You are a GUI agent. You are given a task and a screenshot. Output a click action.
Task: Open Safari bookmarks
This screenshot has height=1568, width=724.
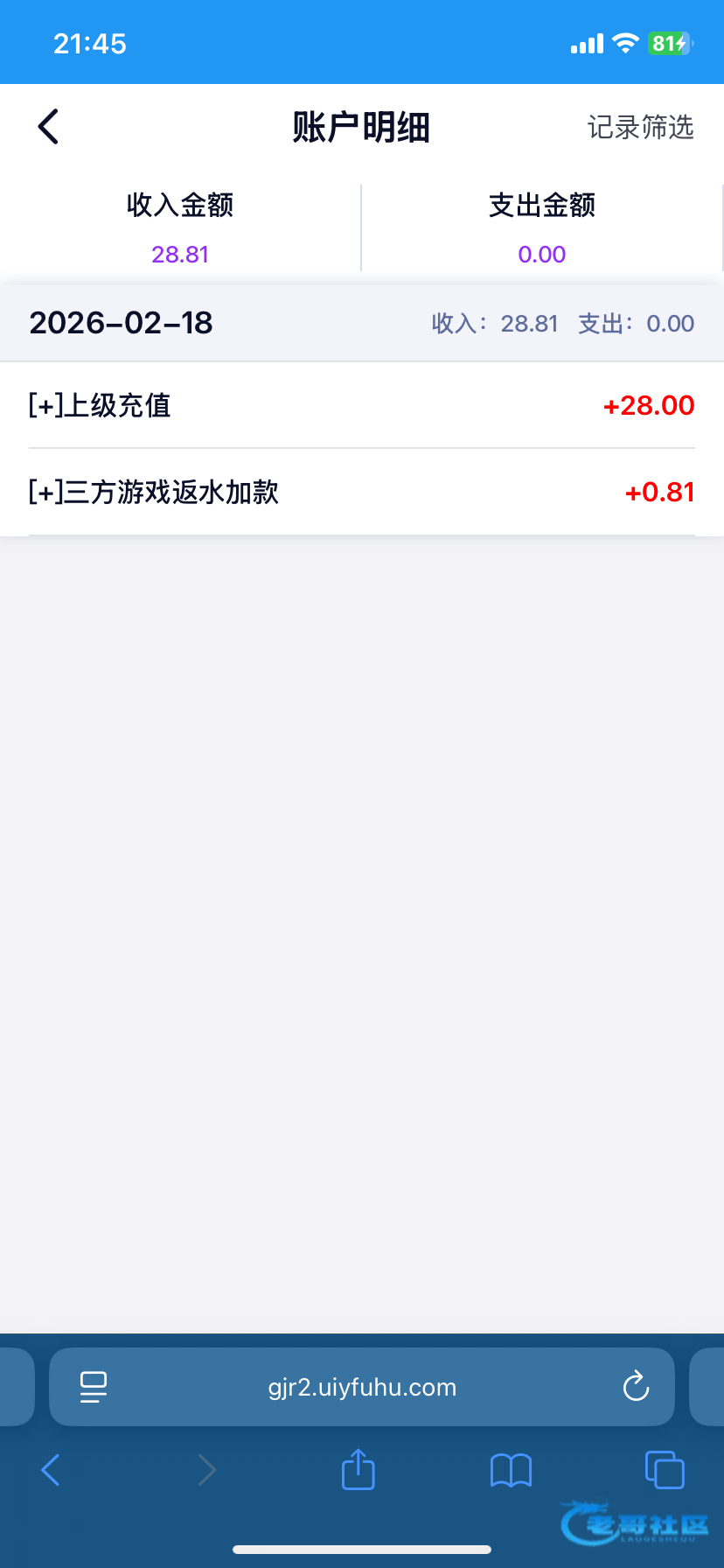pos(512,1470)
